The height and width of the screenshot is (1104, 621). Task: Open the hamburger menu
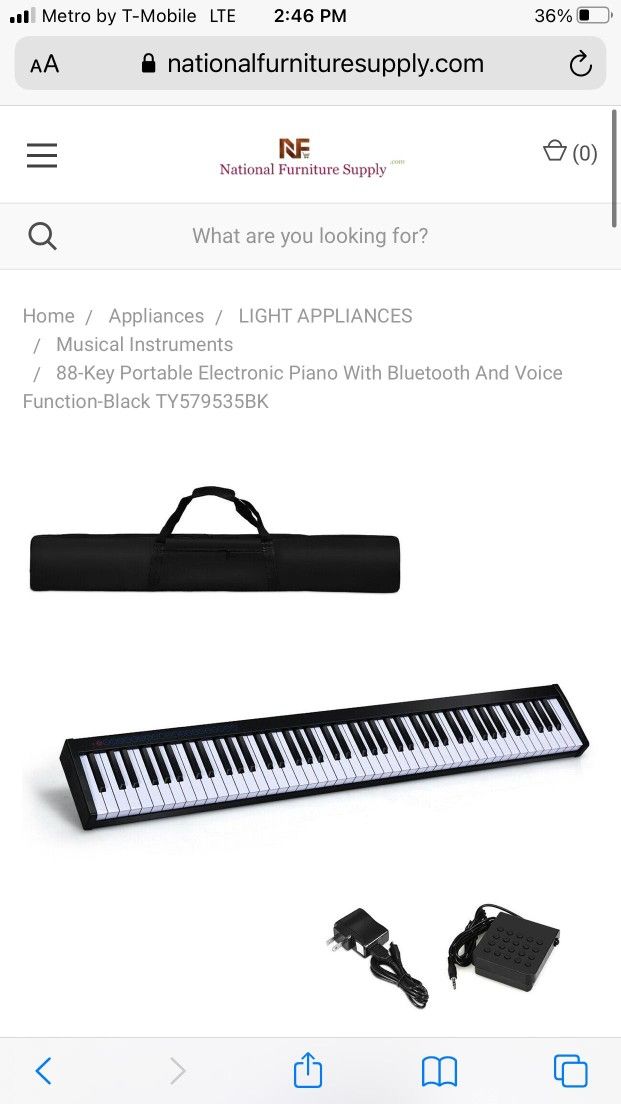(x=42, y=155)
